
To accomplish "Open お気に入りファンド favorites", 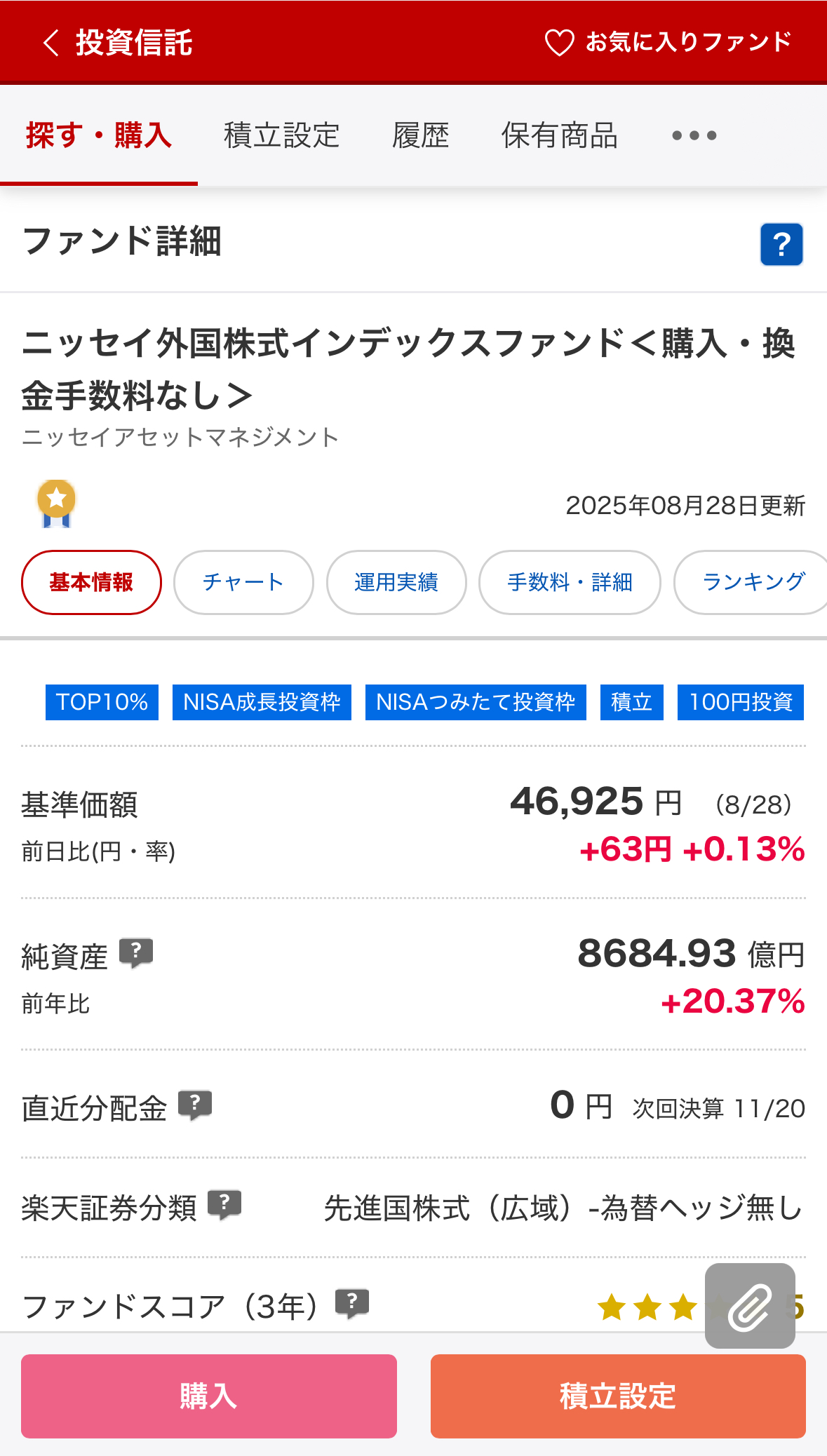I will (x=668, y=42).
